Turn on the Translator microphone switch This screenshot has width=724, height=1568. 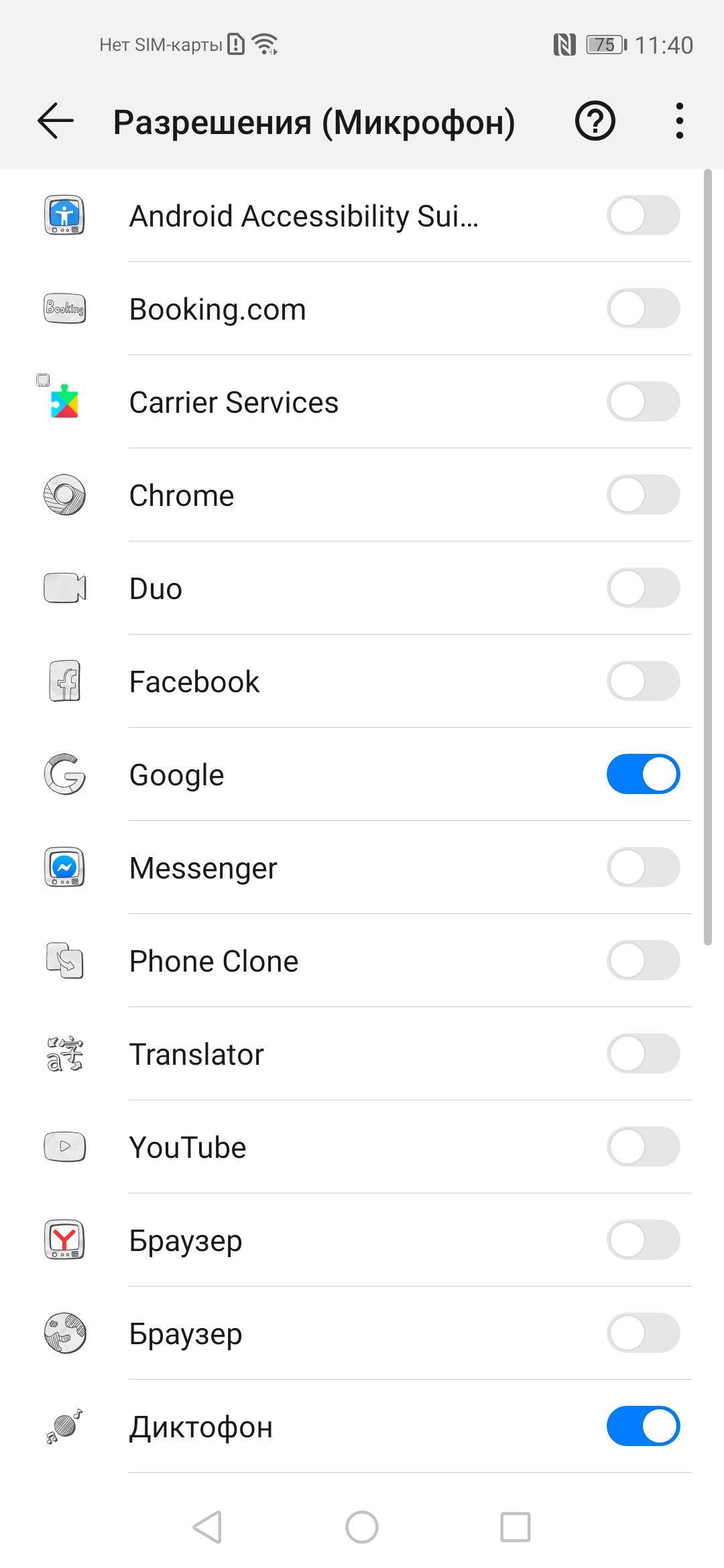coord(643,1054)
